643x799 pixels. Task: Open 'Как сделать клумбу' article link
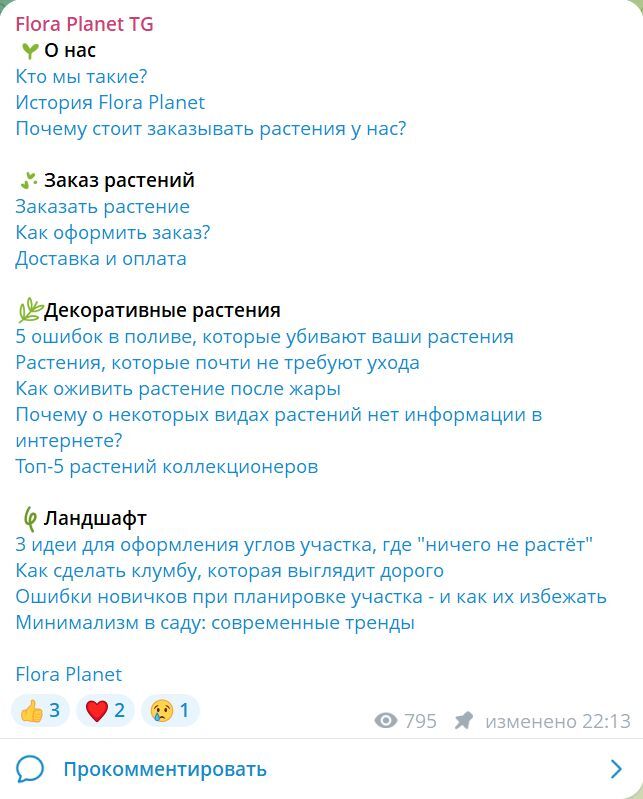(x=229, y=570)
